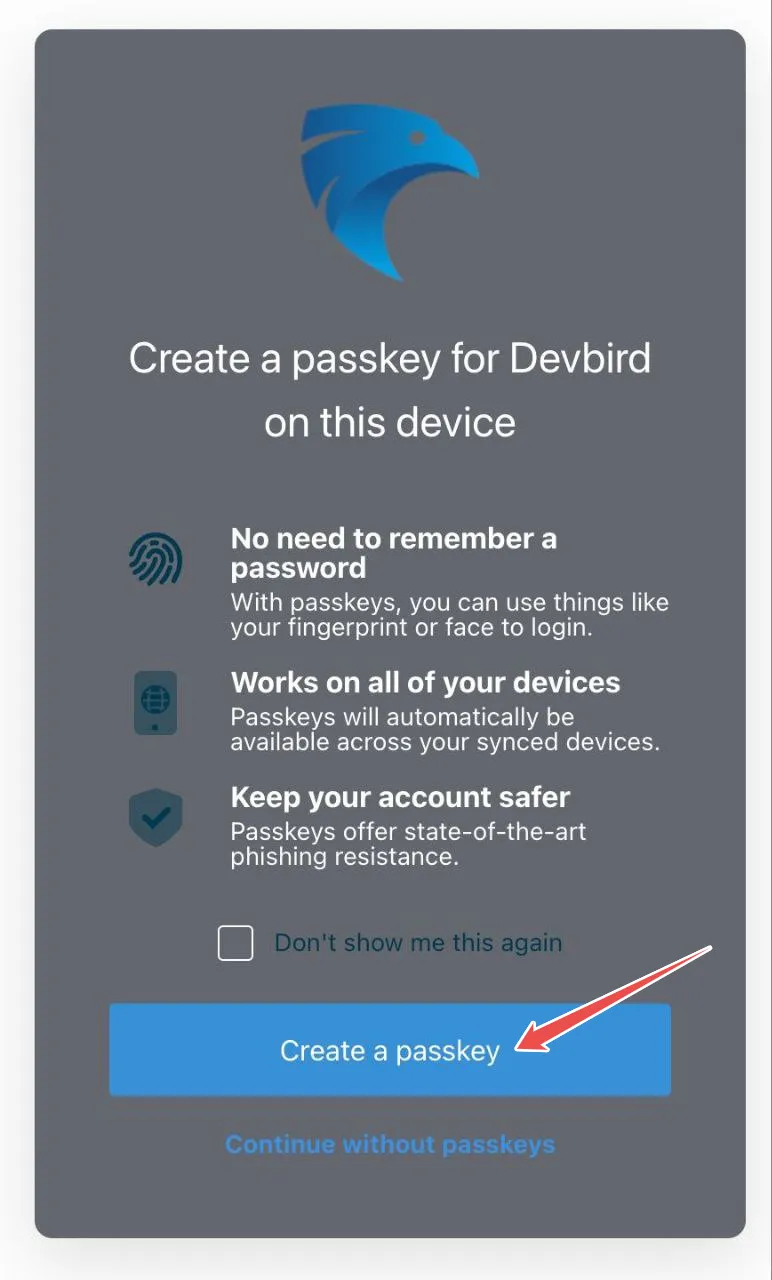Image resolution: width=772 pixels, height=1280 pixels.
Task: Continue without passkeys
Action: point(389,1144)
